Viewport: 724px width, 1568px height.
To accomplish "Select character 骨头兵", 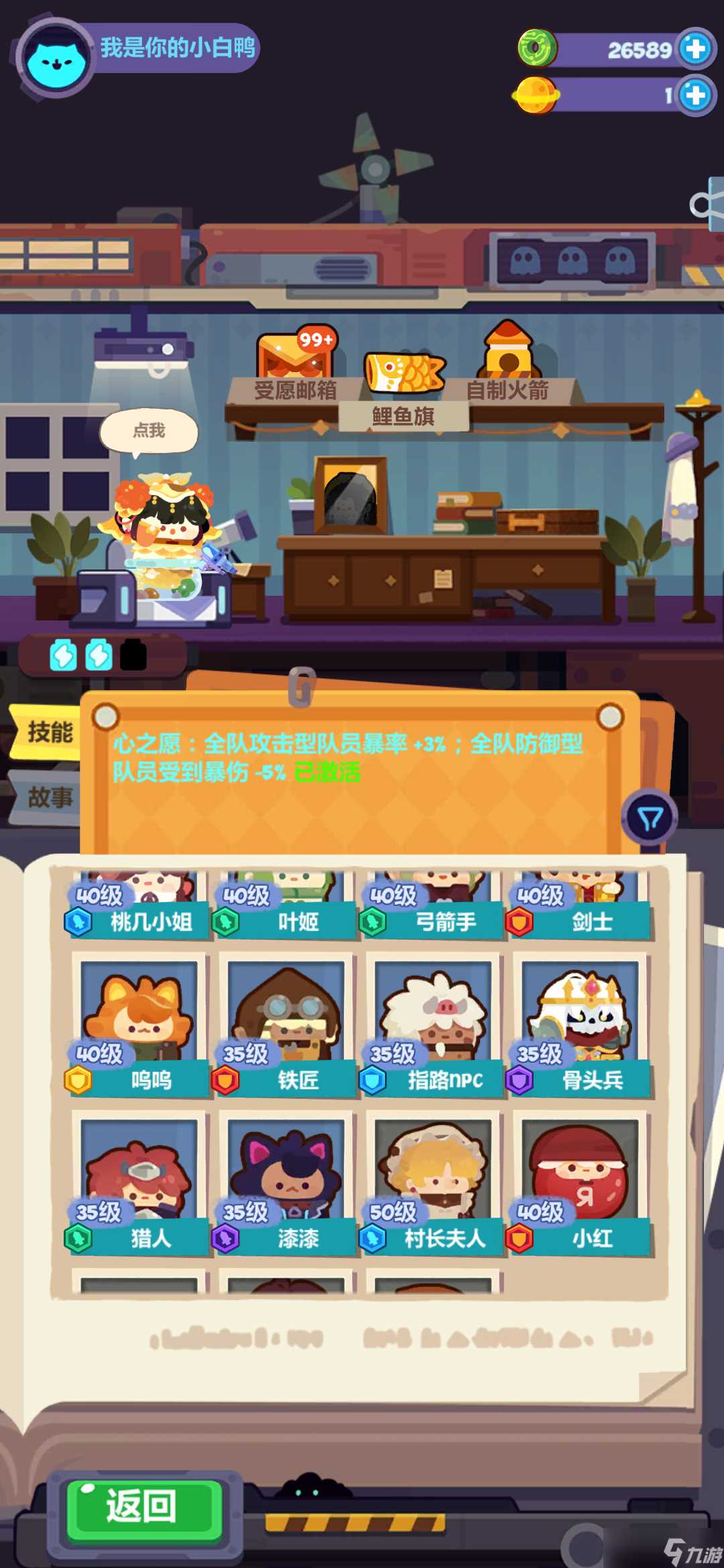I will click(581, 1025).
